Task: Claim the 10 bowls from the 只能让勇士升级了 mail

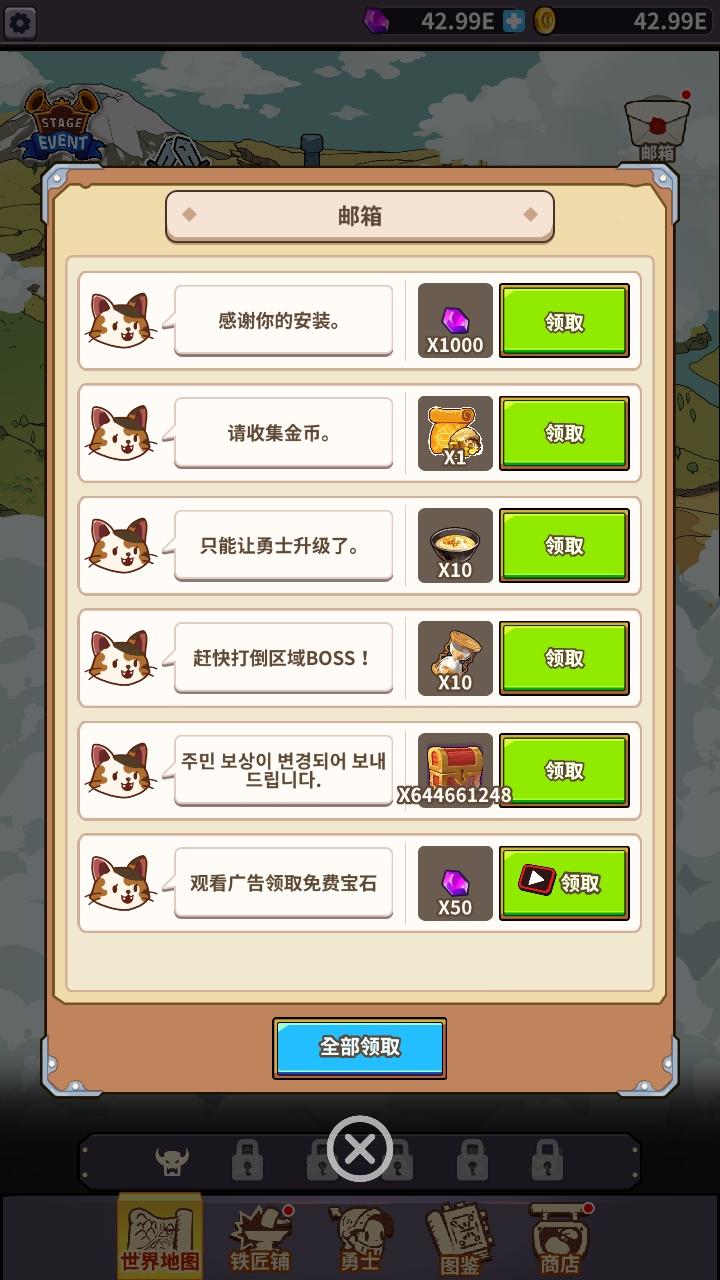Action: click(x=564, y=546)
